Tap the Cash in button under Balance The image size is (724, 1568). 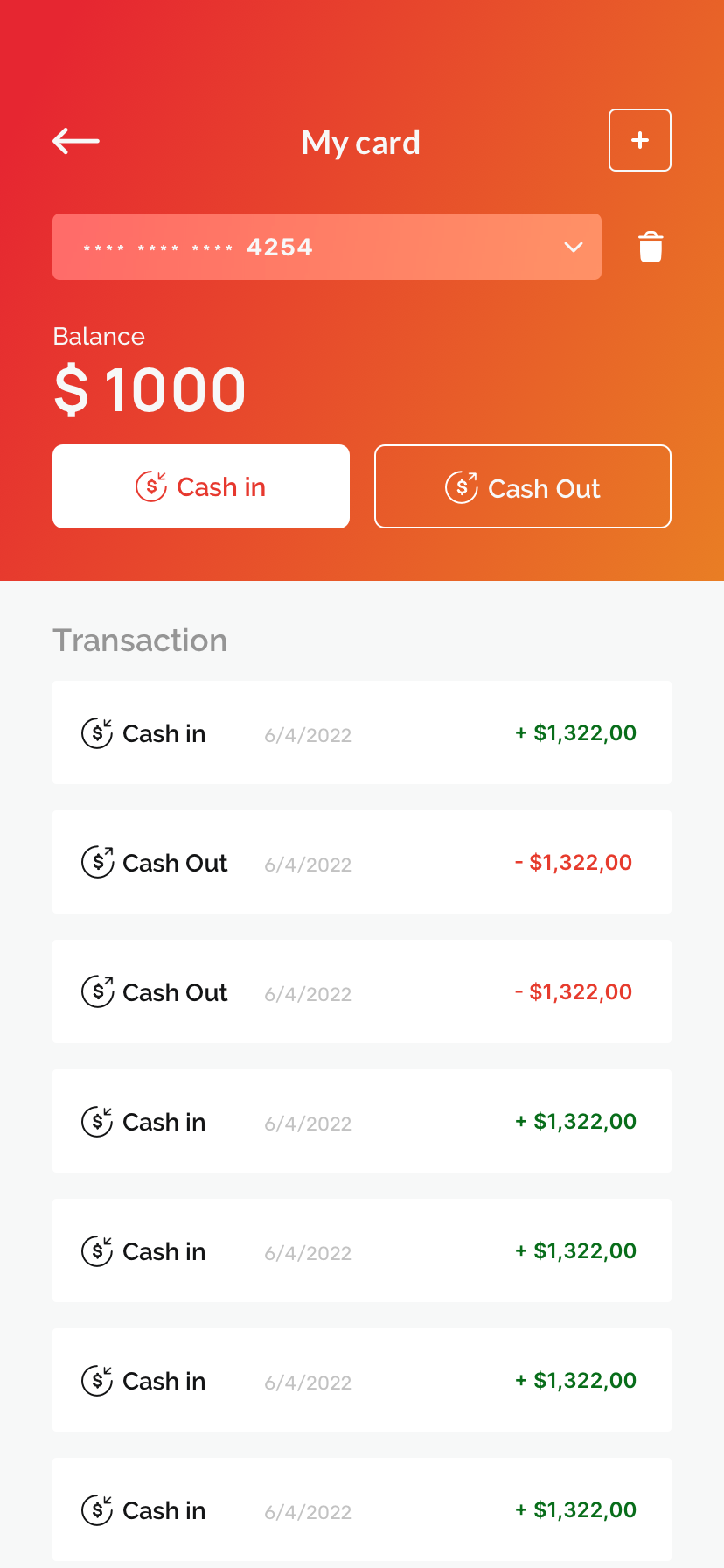[201, 486]
